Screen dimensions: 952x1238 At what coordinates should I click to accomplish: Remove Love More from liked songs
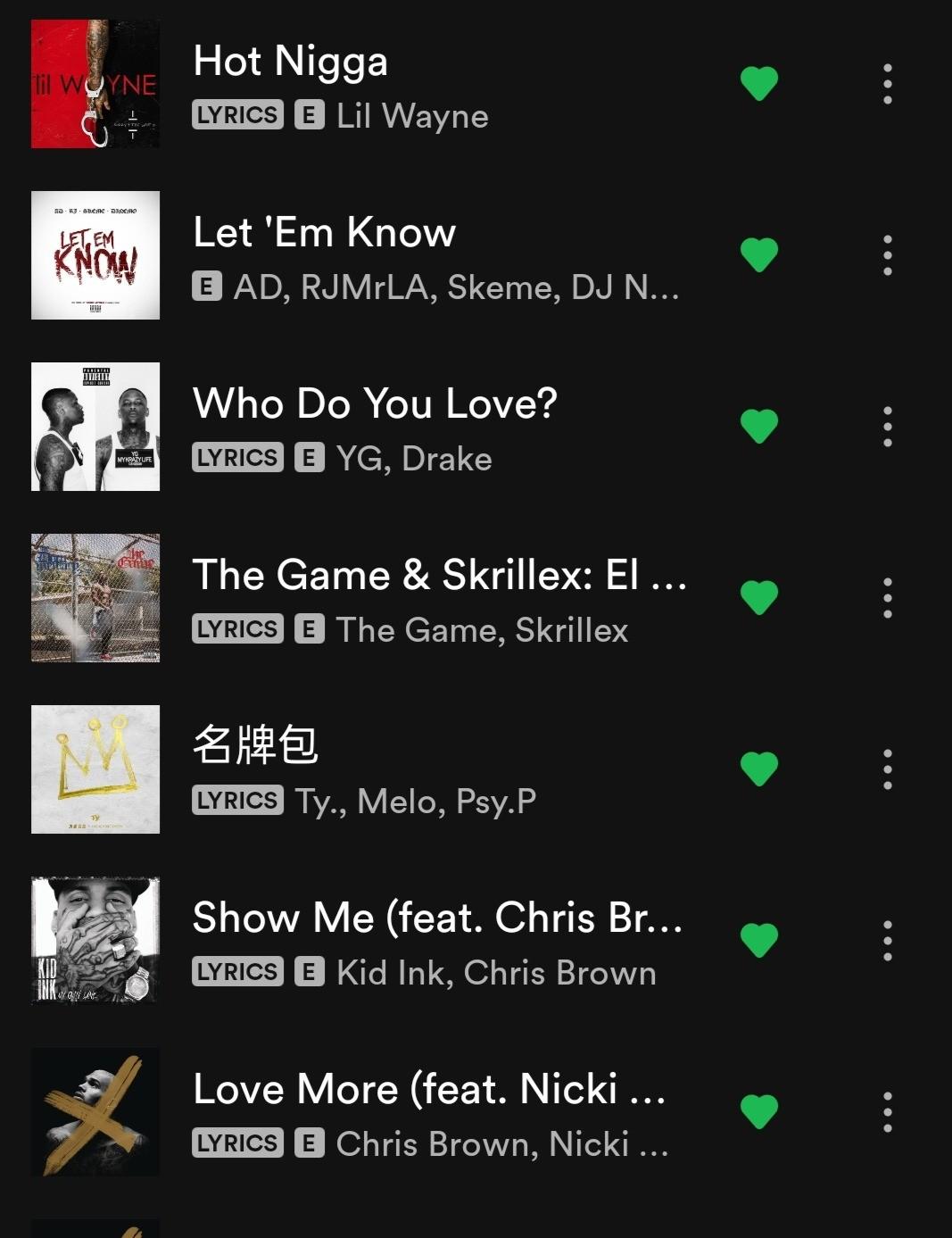(x=759, y=1112)
